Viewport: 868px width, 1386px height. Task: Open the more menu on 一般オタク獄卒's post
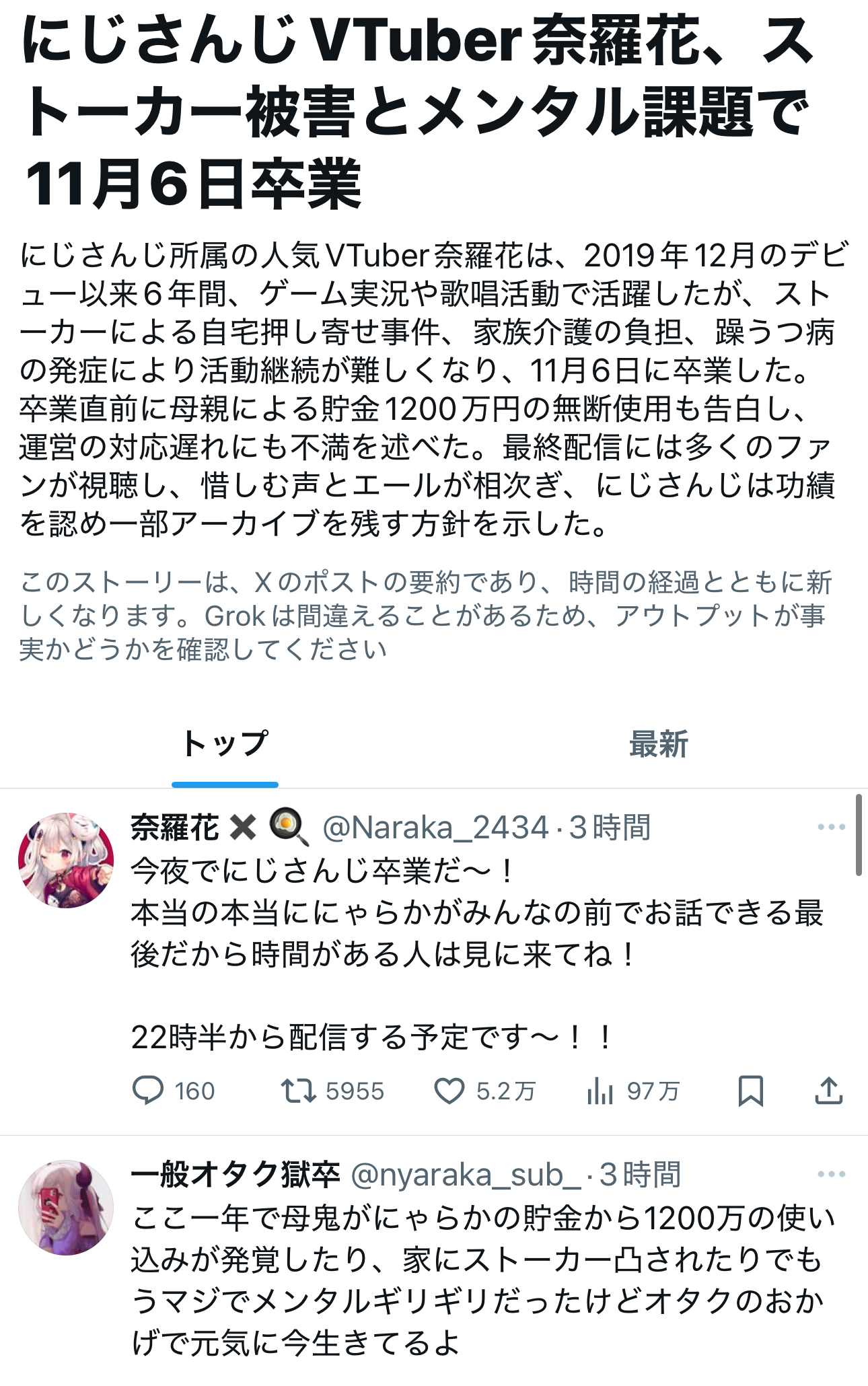click(x=831, y=1174)
